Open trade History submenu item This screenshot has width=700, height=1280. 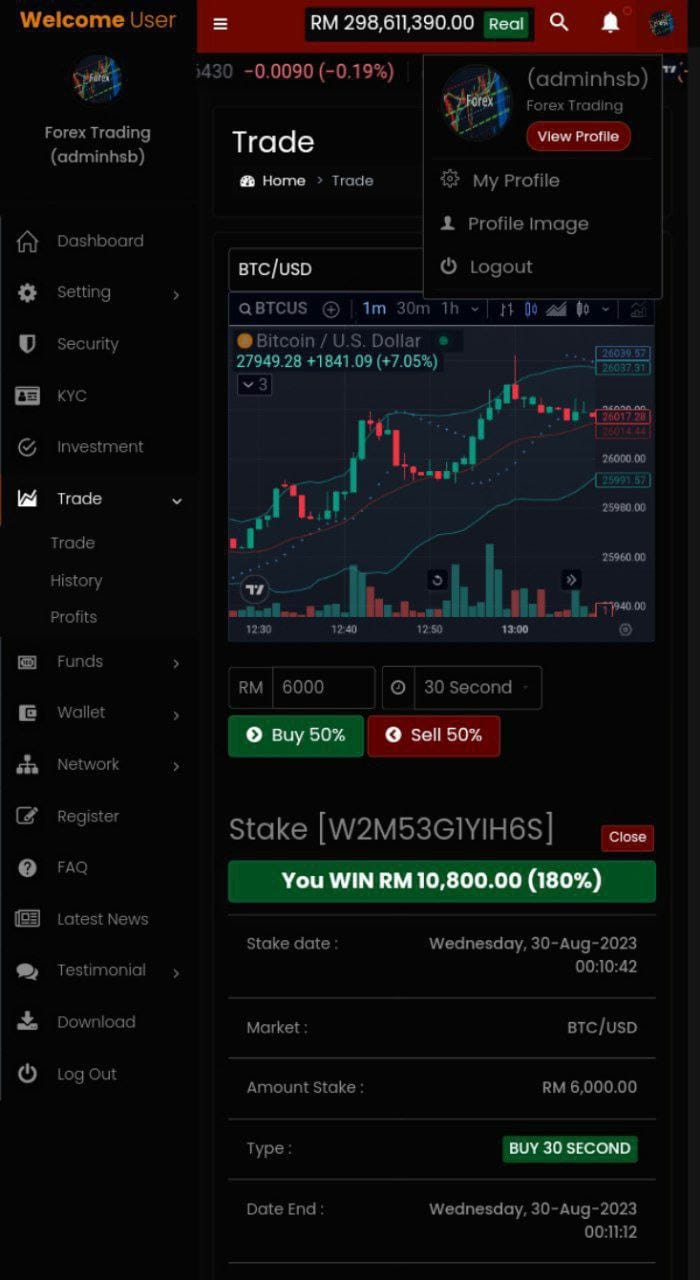(76, 580)
